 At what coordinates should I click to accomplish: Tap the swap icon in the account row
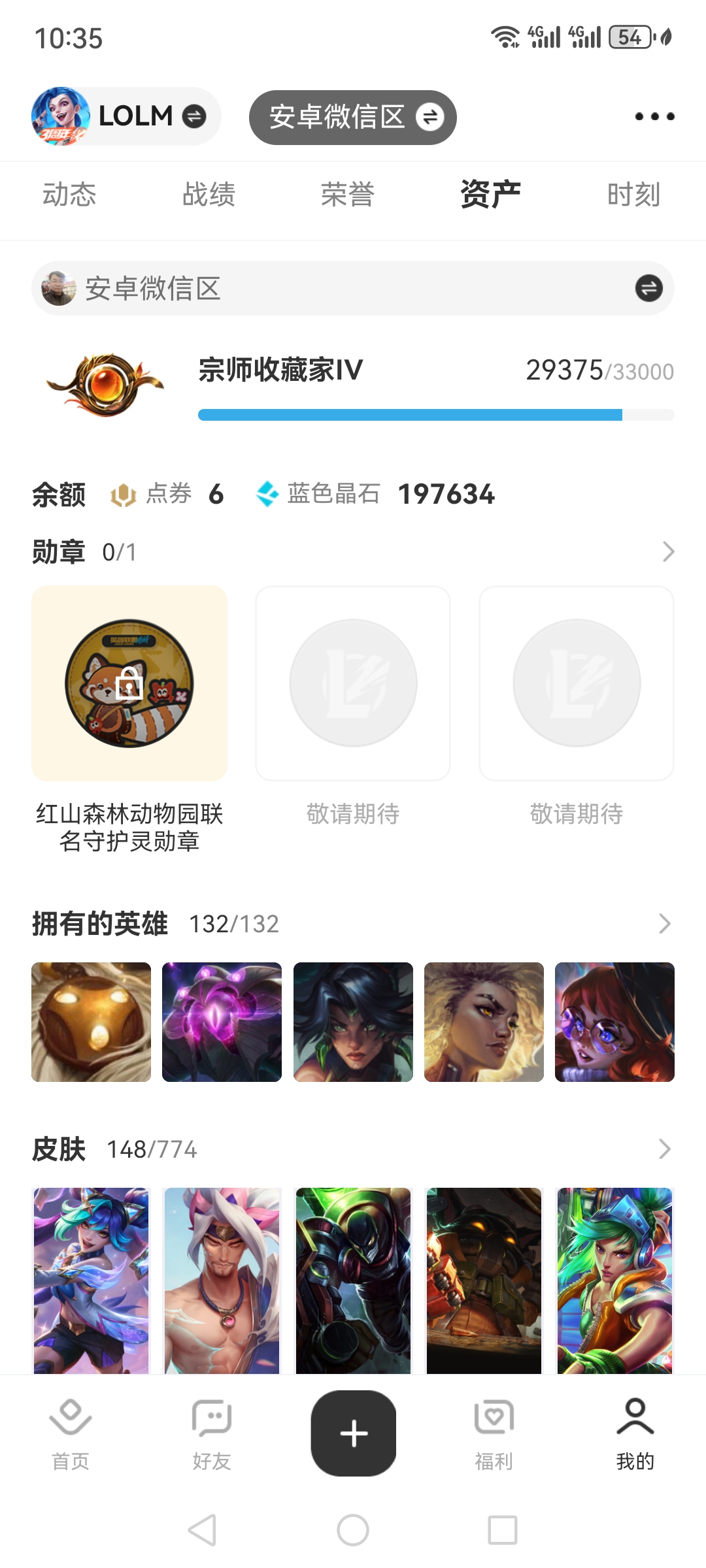click(648, 288)
